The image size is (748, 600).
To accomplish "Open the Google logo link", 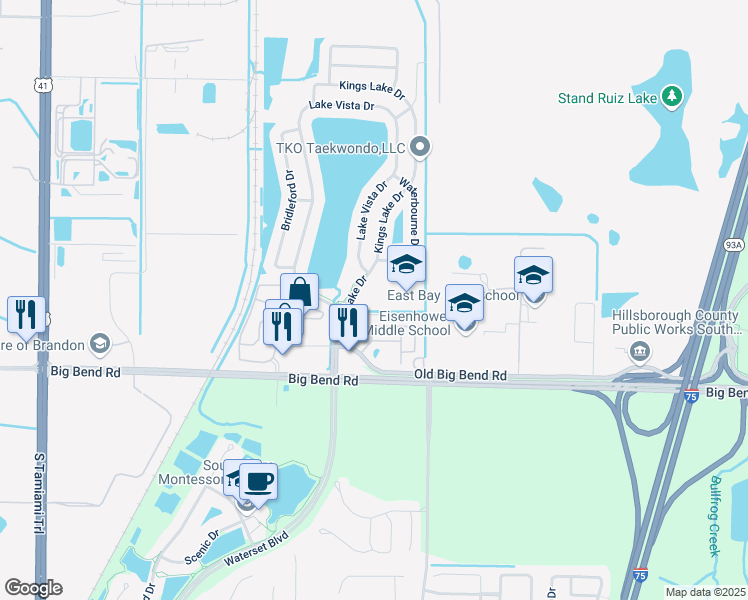I will (x=33, y=588).
